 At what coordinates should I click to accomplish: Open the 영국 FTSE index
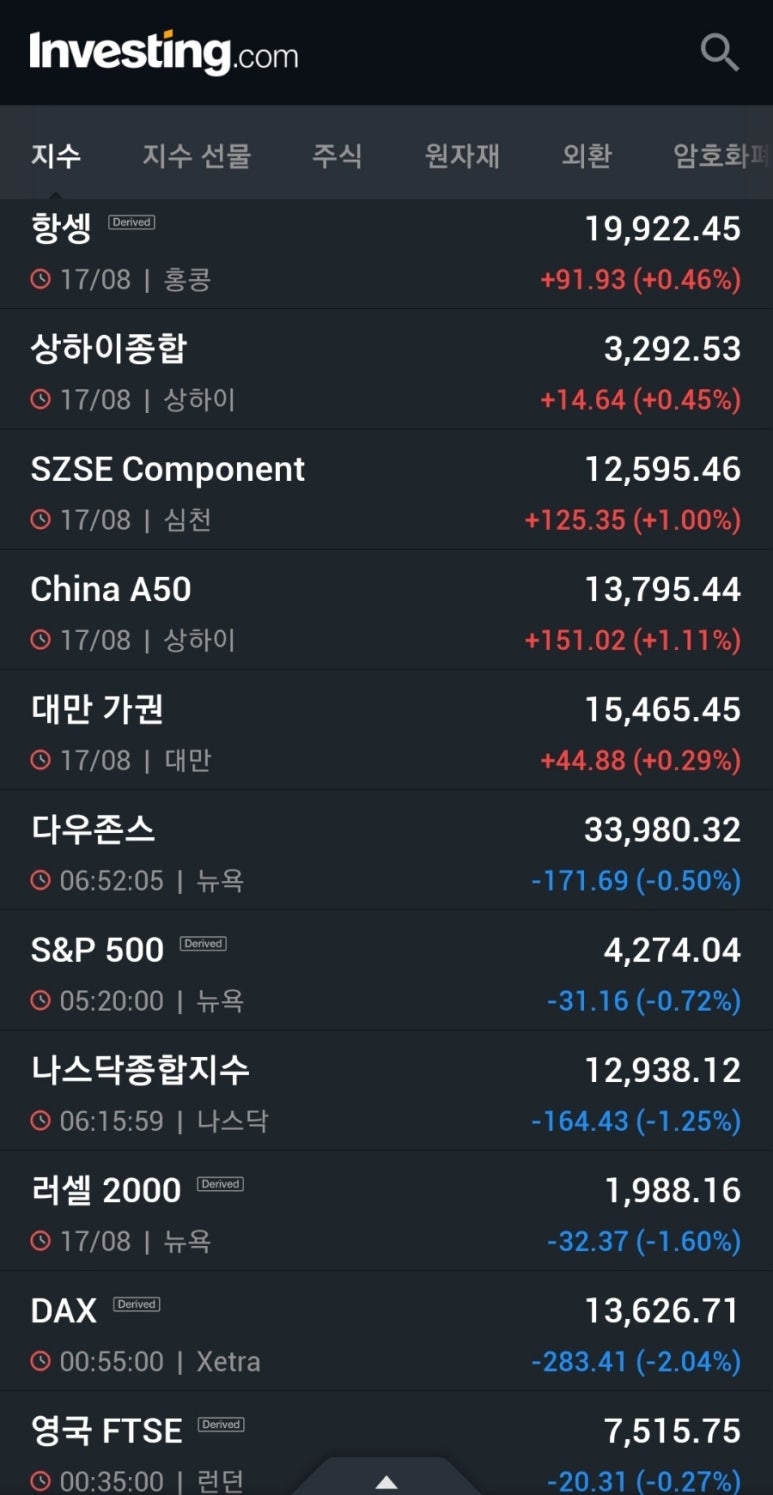point(386,1443)
